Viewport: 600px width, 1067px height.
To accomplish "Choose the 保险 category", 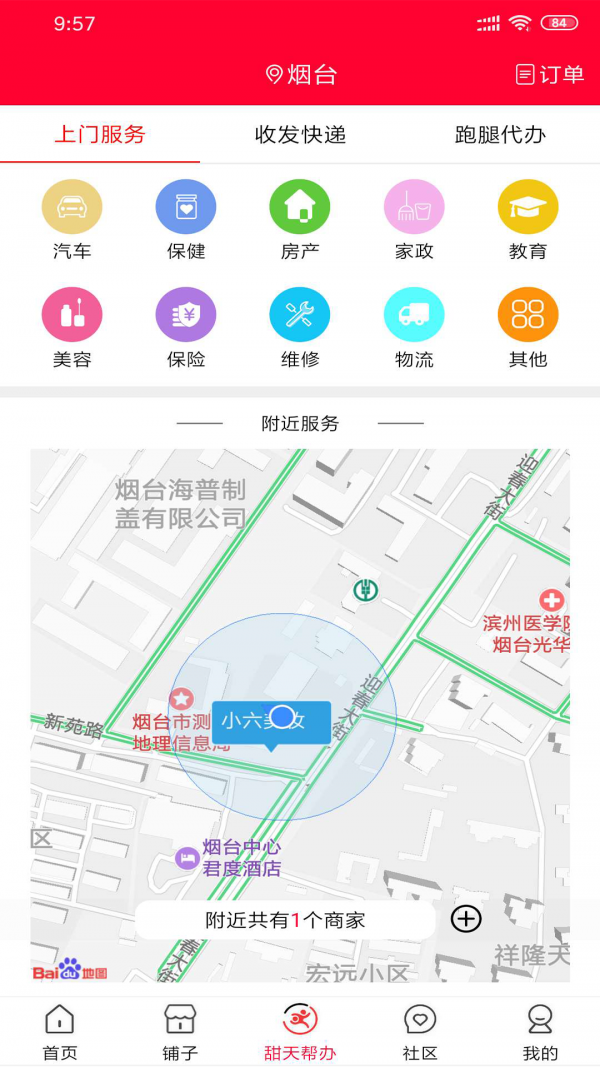I will click(186, 328).
